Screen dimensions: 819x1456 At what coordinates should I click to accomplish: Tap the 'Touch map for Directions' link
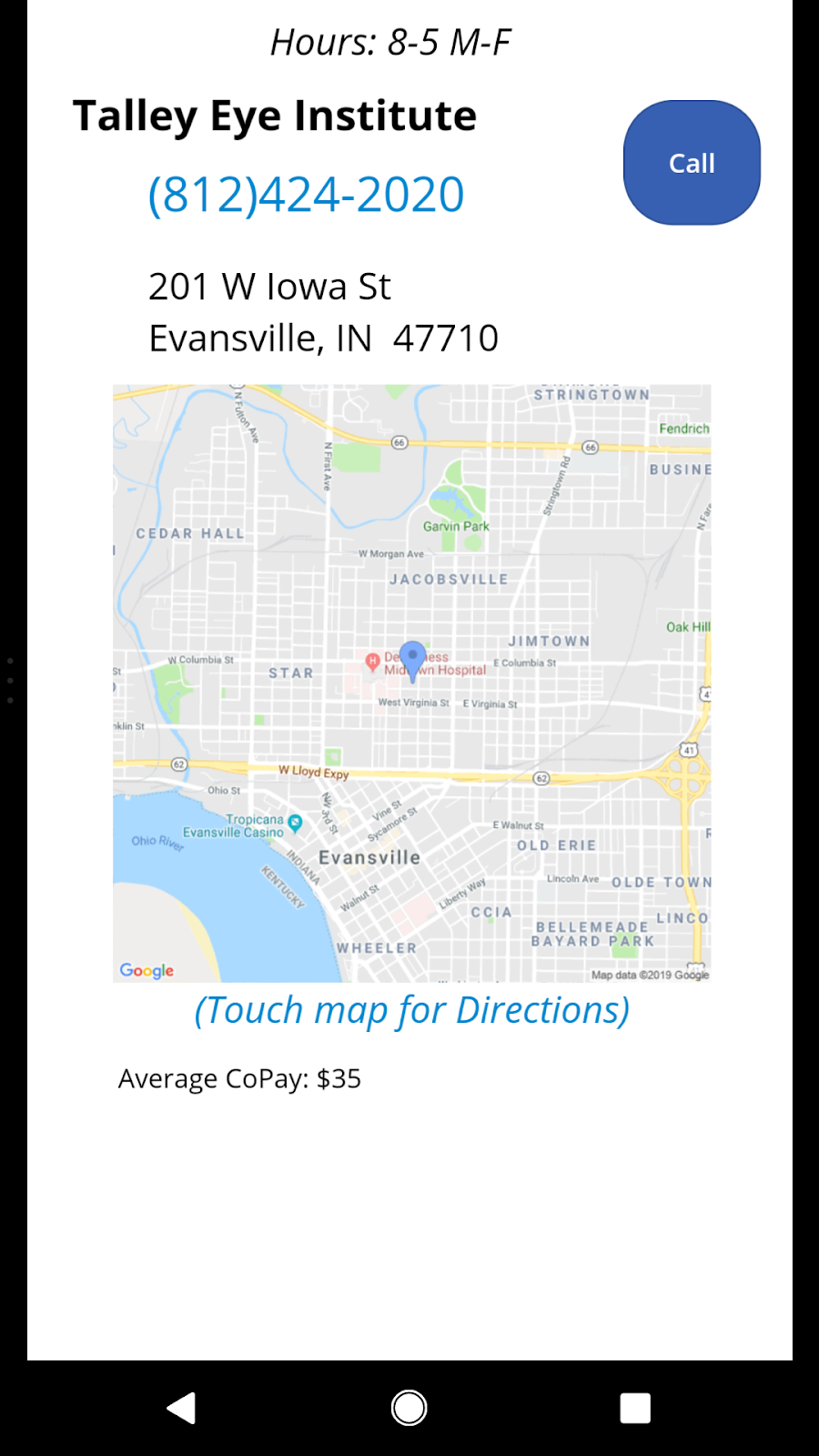click(x=411, y=1010)
